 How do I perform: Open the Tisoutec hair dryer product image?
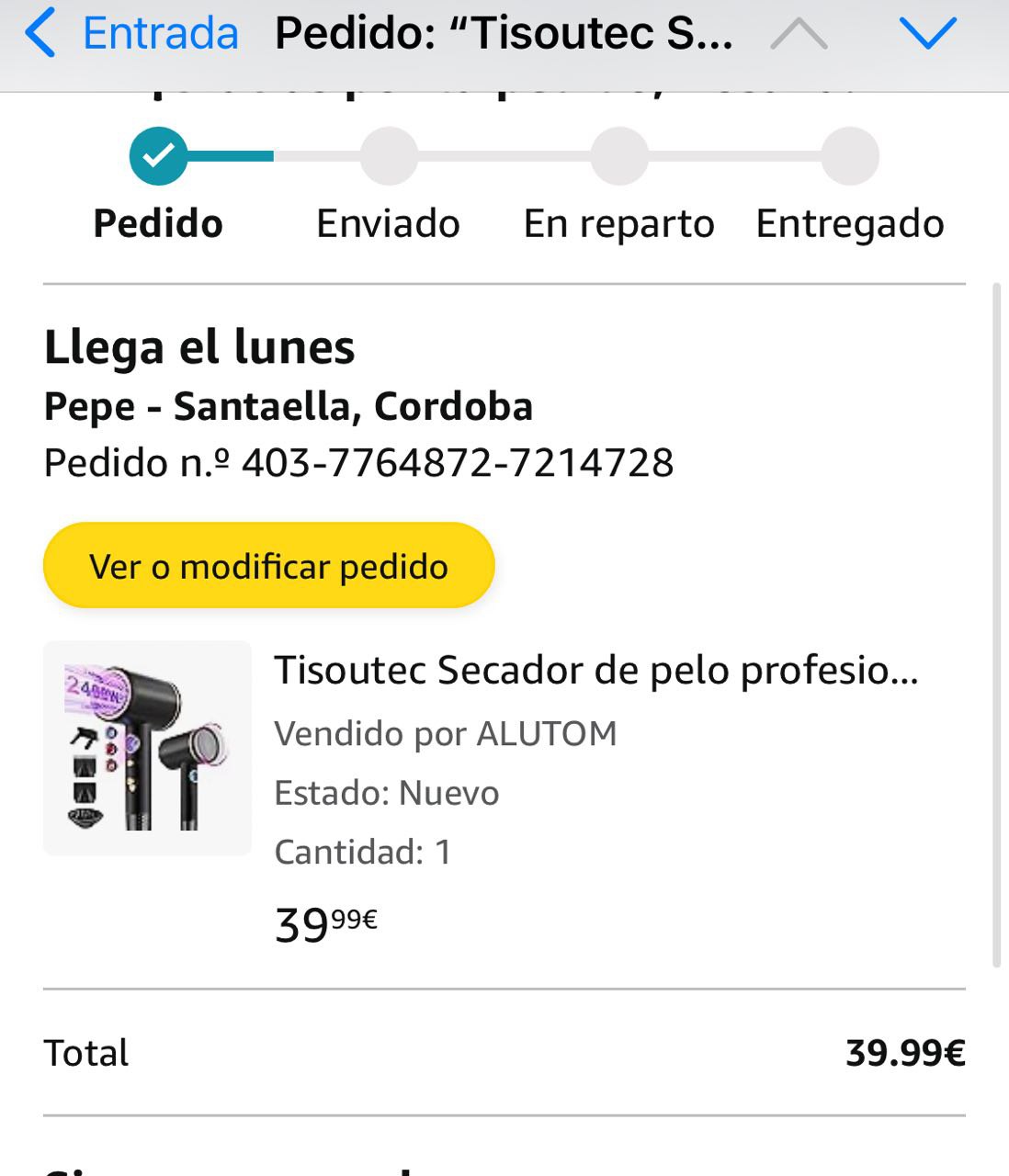(x=148, y=748)
